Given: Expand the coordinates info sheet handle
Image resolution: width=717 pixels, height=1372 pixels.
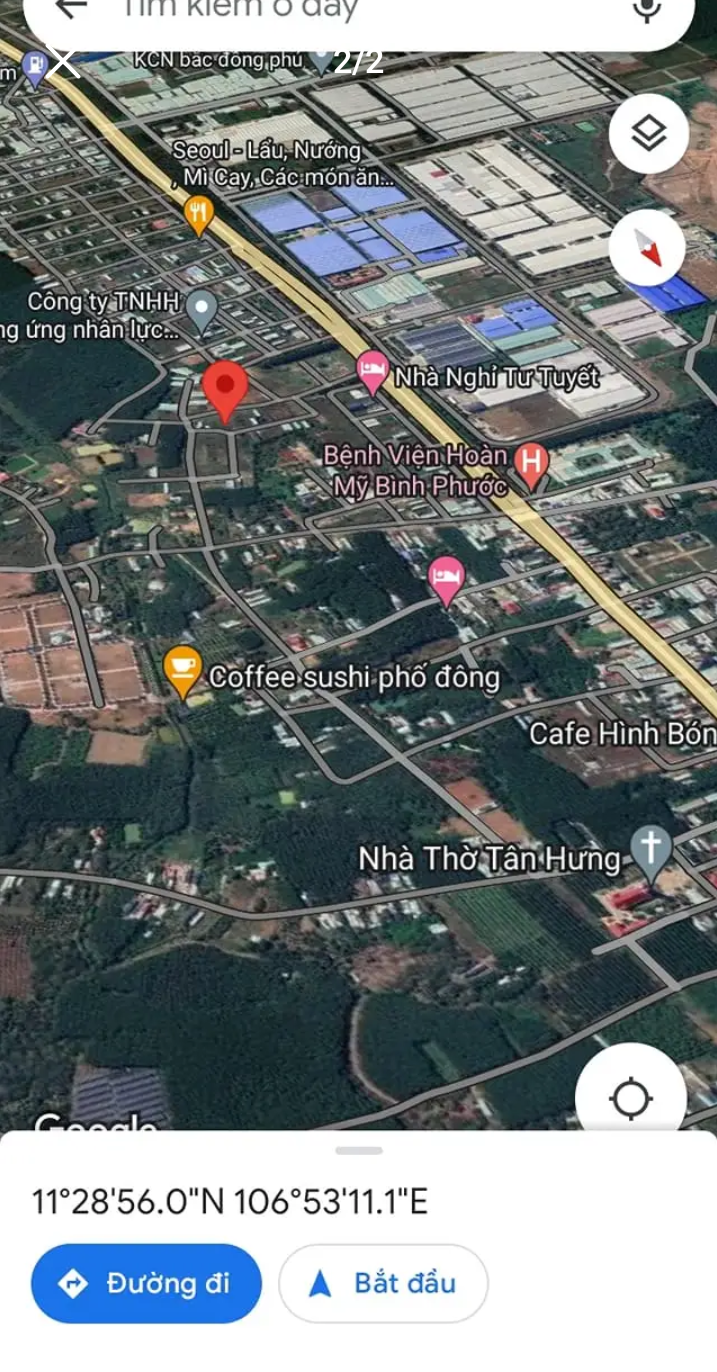Looking at the screenshot, I should pyautogui.click(x=359, y=1150).
